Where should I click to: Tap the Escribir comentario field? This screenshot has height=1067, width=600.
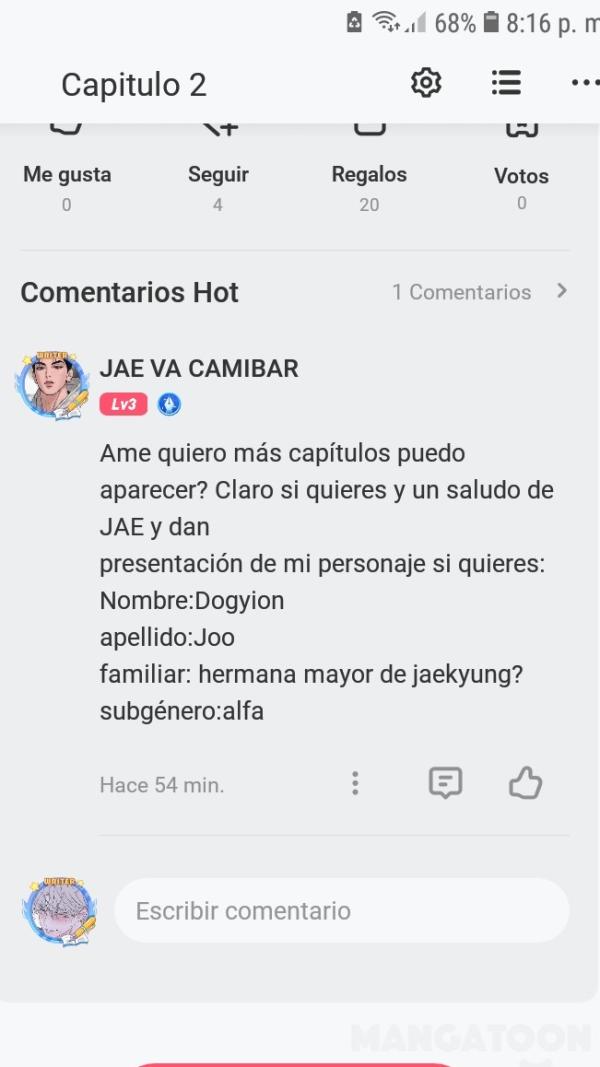coord(341,911)
